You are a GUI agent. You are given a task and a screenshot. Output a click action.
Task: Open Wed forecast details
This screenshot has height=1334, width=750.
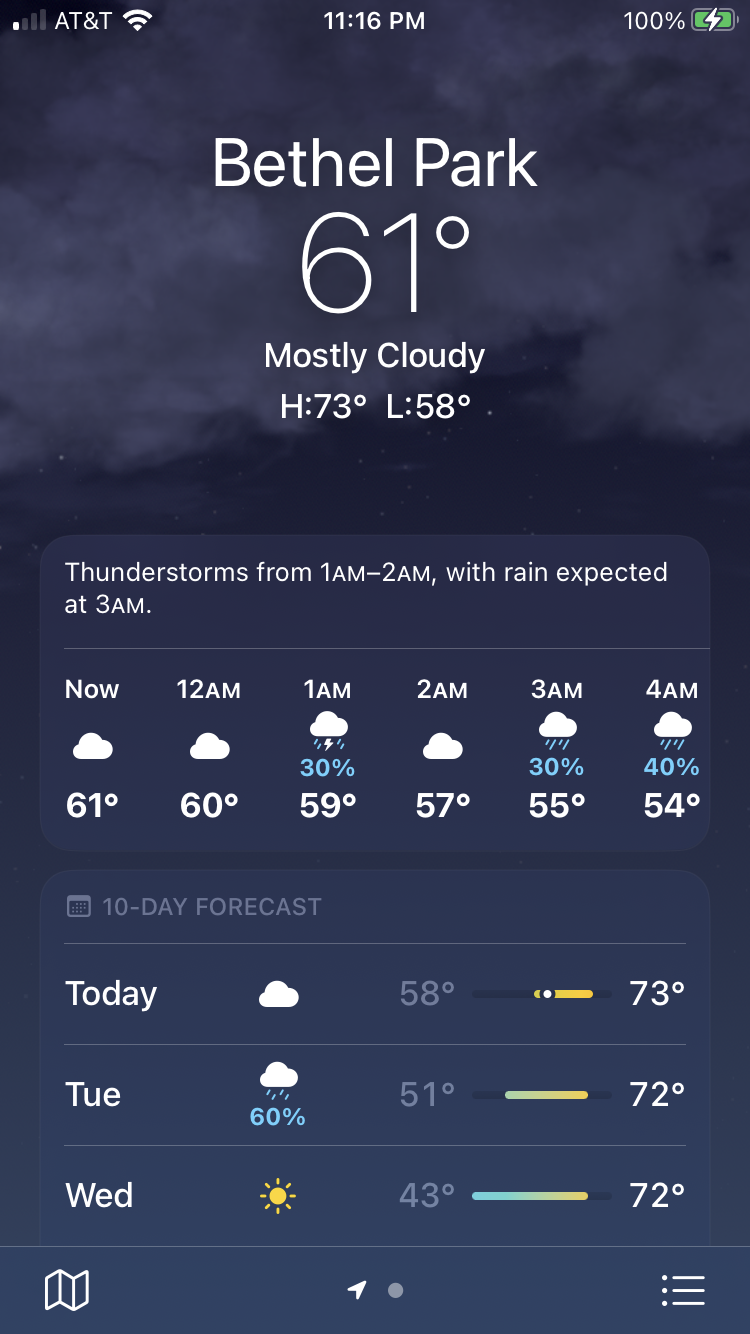point(375,1195)
